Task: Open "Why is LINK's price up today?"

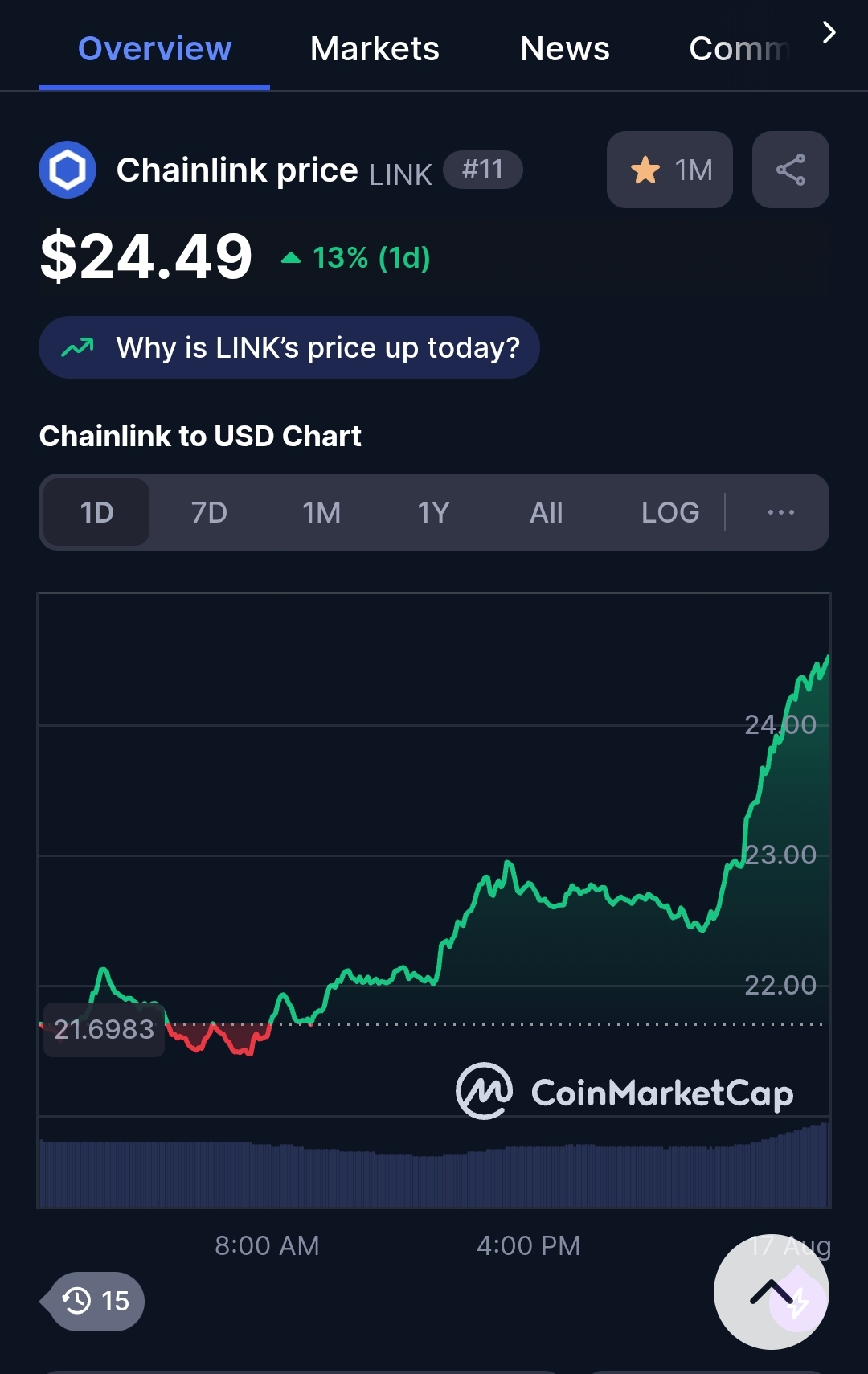Action: pyautogui.click(x=289, y=347)
